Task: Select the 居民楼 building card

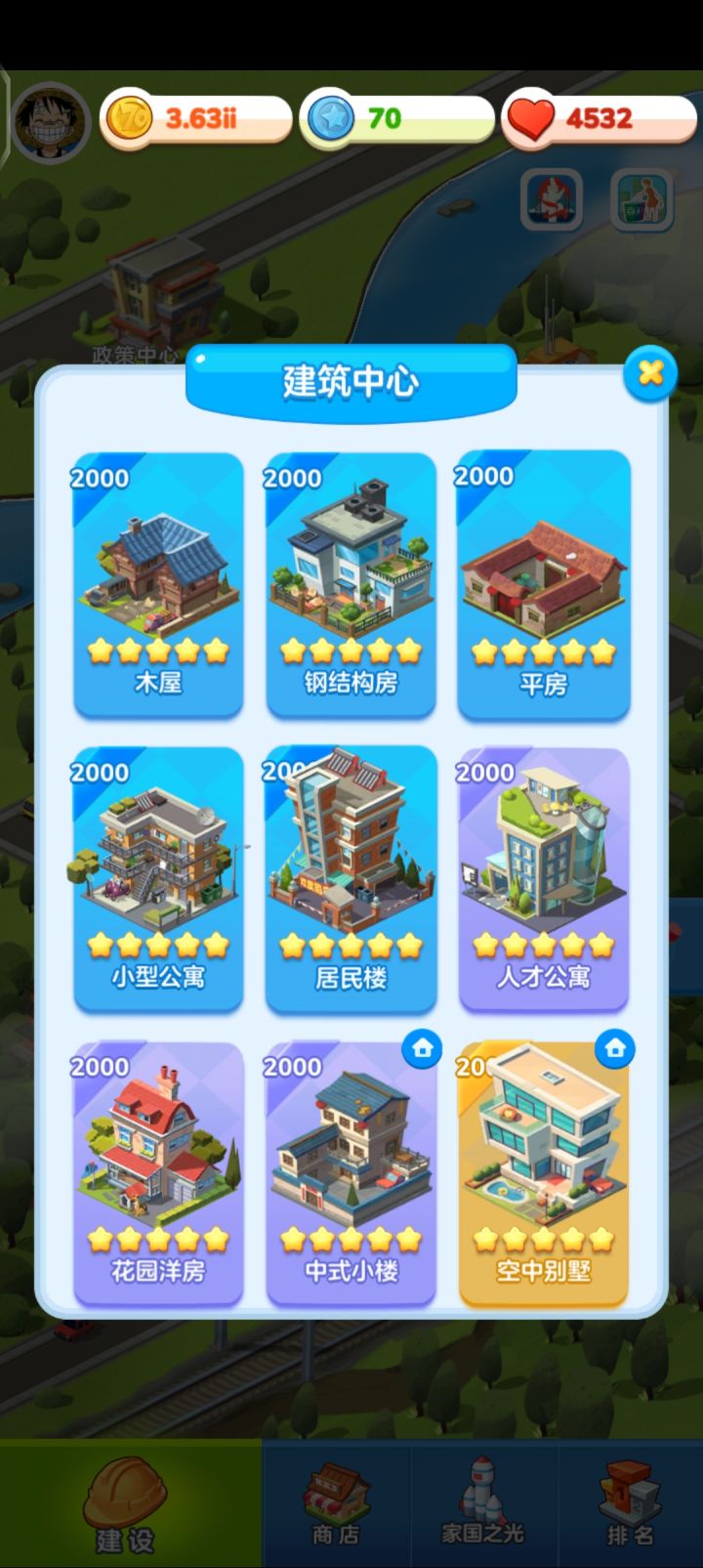Action: (x=350, y=876)
